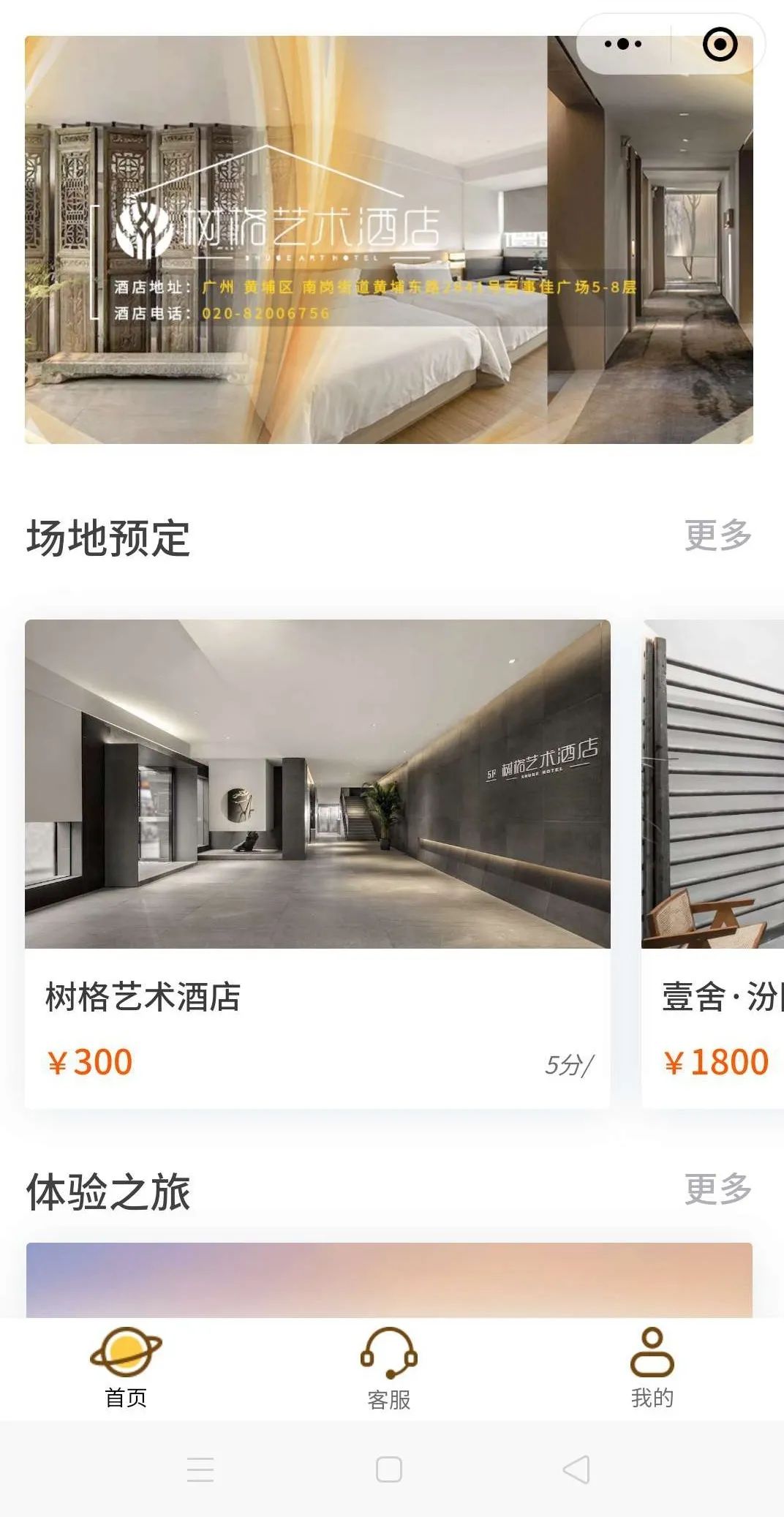View 更多 for 场地预定
The width and height of the screenshot is (784, 1517).
click(717, 535)
